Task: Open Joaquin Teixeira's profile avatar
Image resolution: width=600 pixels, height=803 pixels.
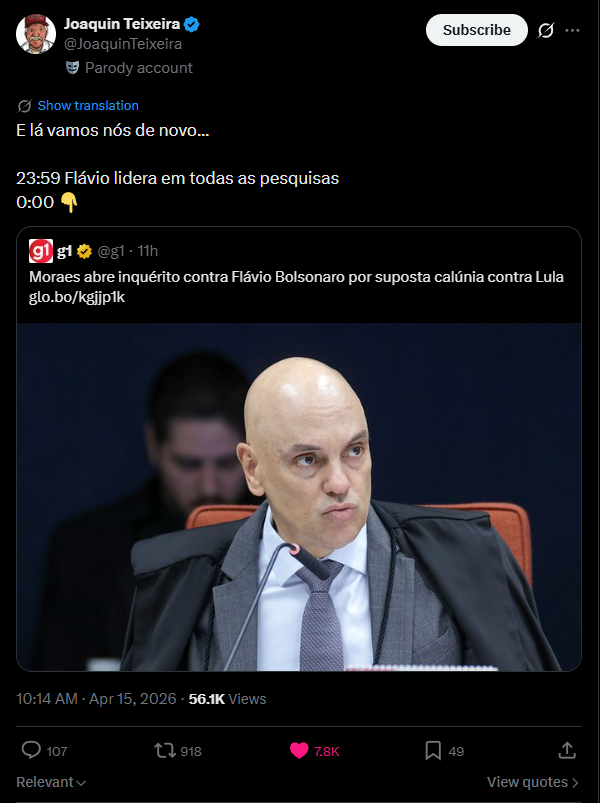Action: click(x=35, y=34)
